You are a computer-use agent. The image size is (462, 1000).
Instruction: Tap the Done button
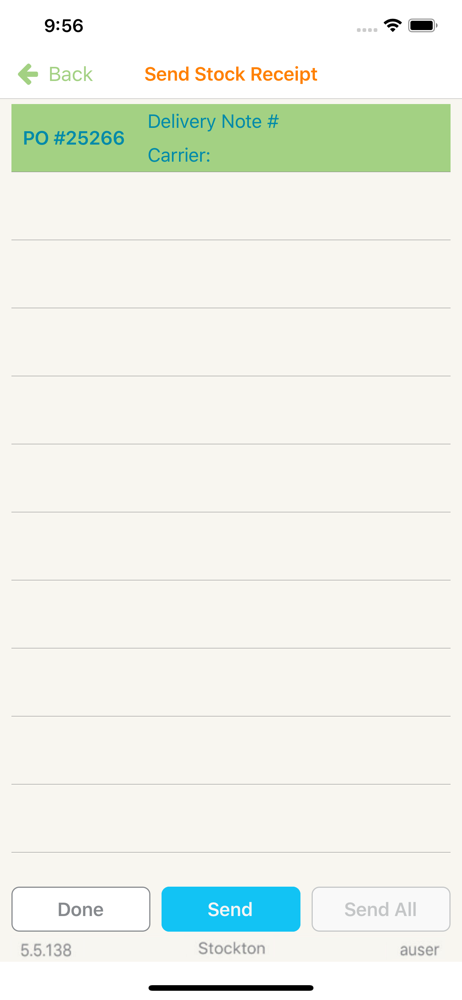[x=81, y=909]
